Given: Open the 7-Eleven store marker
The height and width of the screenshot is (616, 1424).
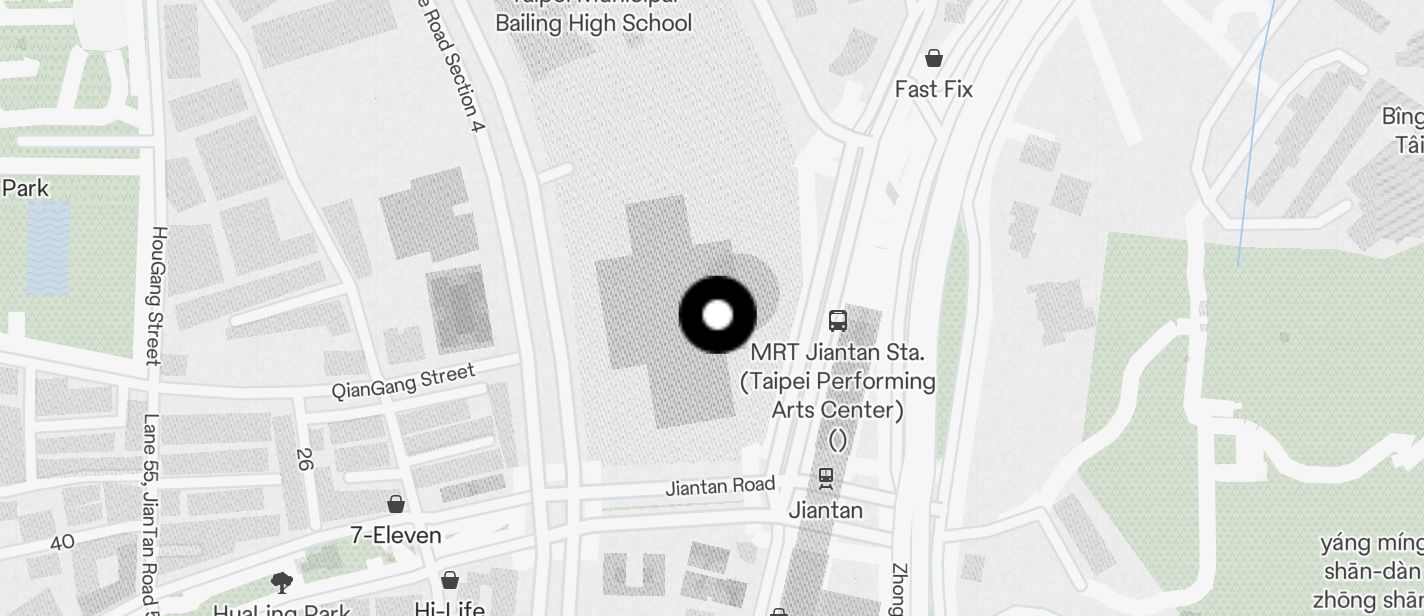Looking at the screenshot, I should coord(396,503).
